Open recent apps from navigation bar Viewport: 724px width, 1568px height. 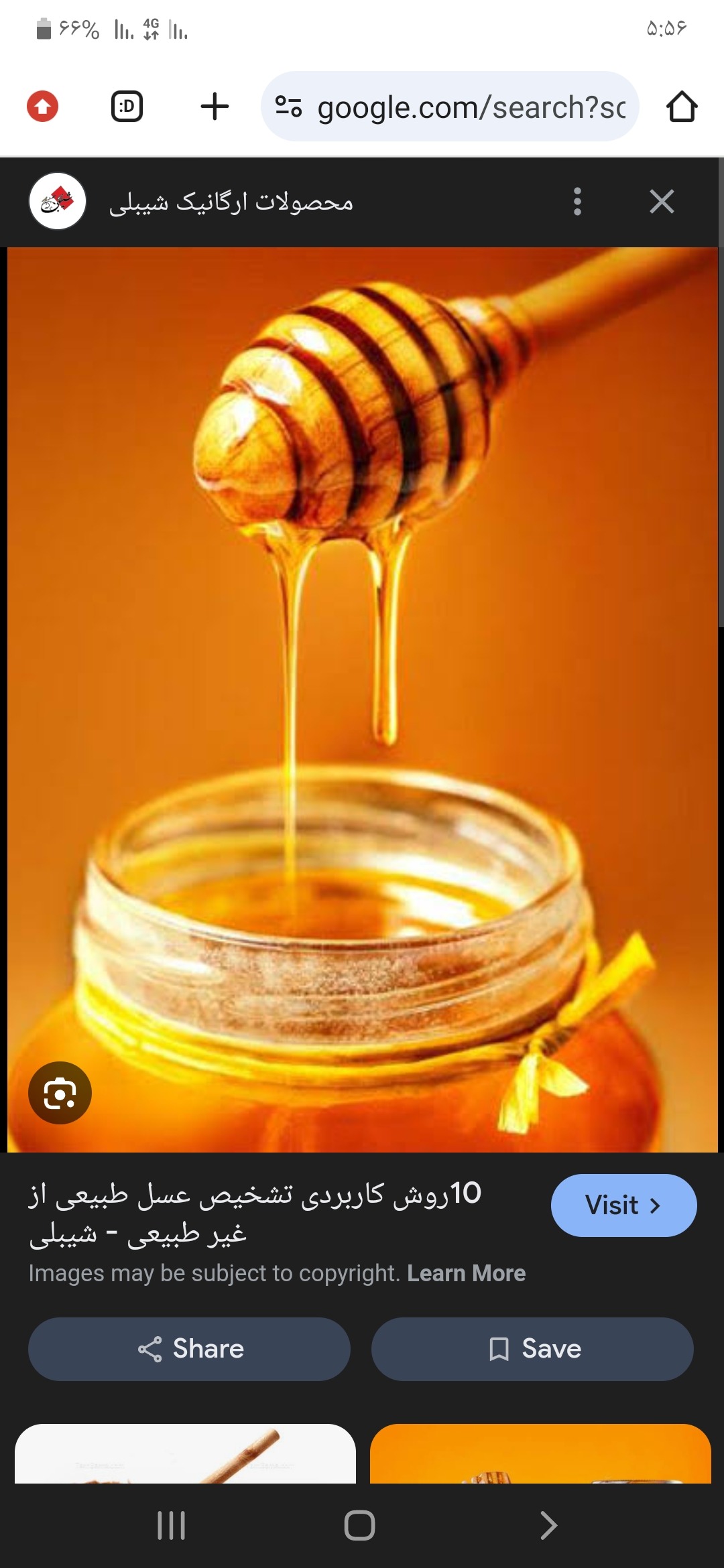pos(171,1525)
